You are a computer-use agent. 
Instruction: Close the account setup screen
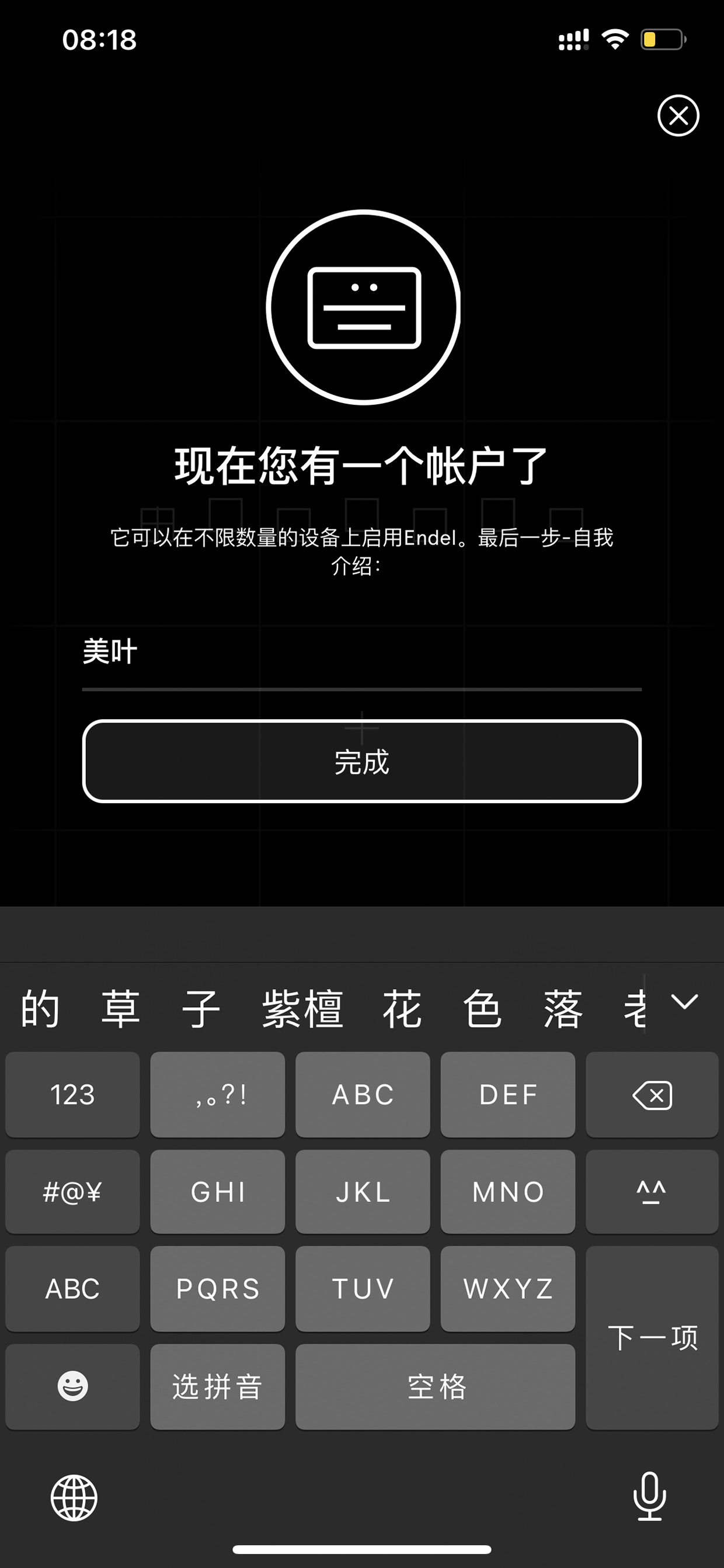[678, 116]
